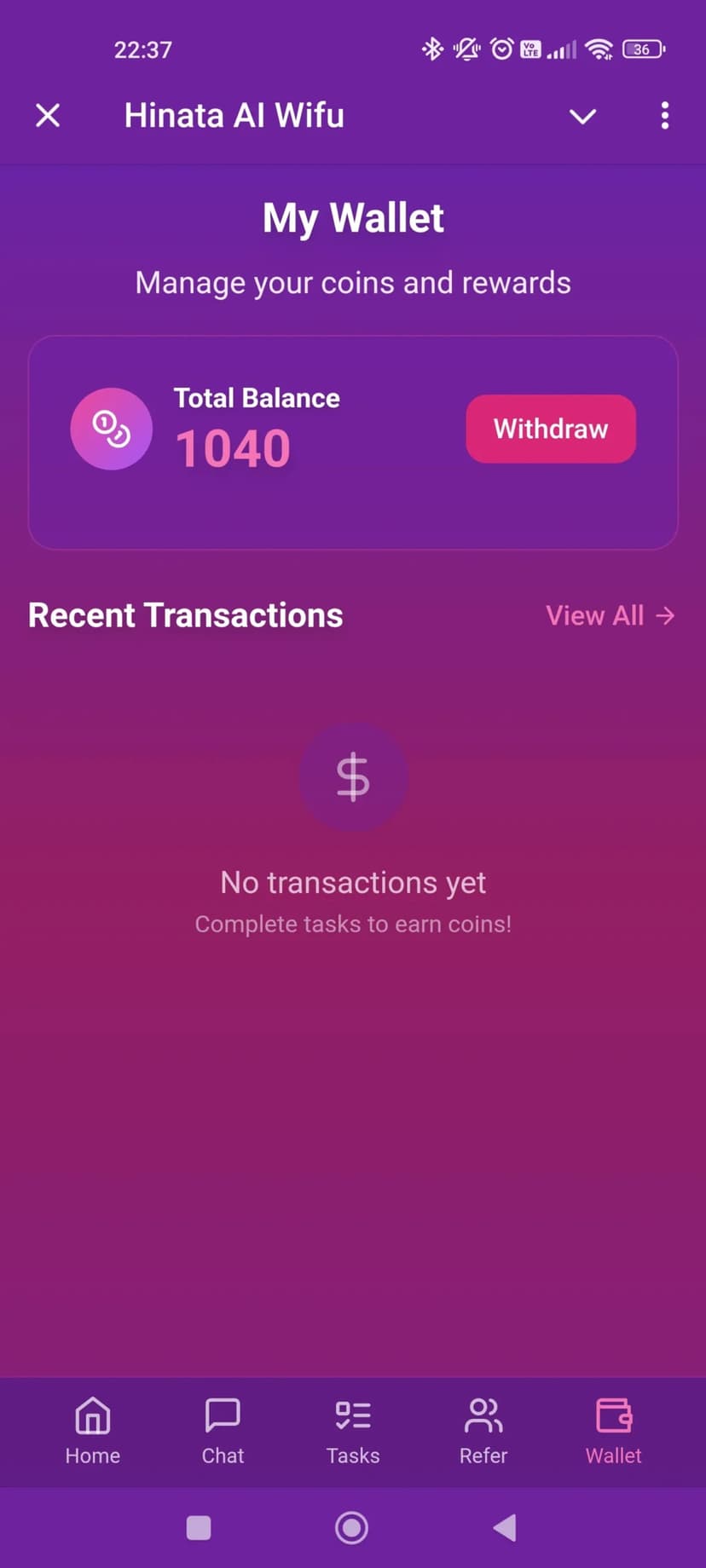Select the Wallet tab

tap(613, 1432)
